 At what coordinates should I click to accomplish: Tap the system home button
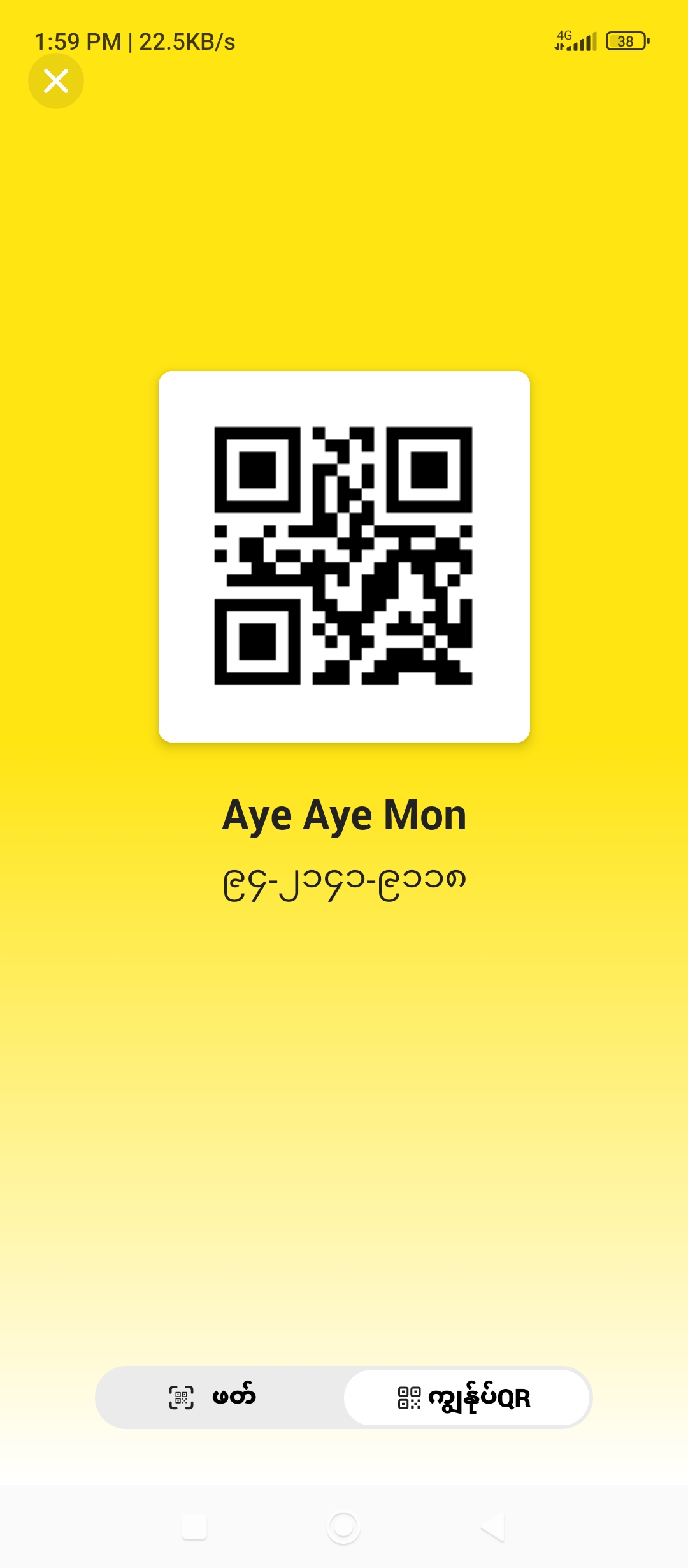coord(343,1527)
